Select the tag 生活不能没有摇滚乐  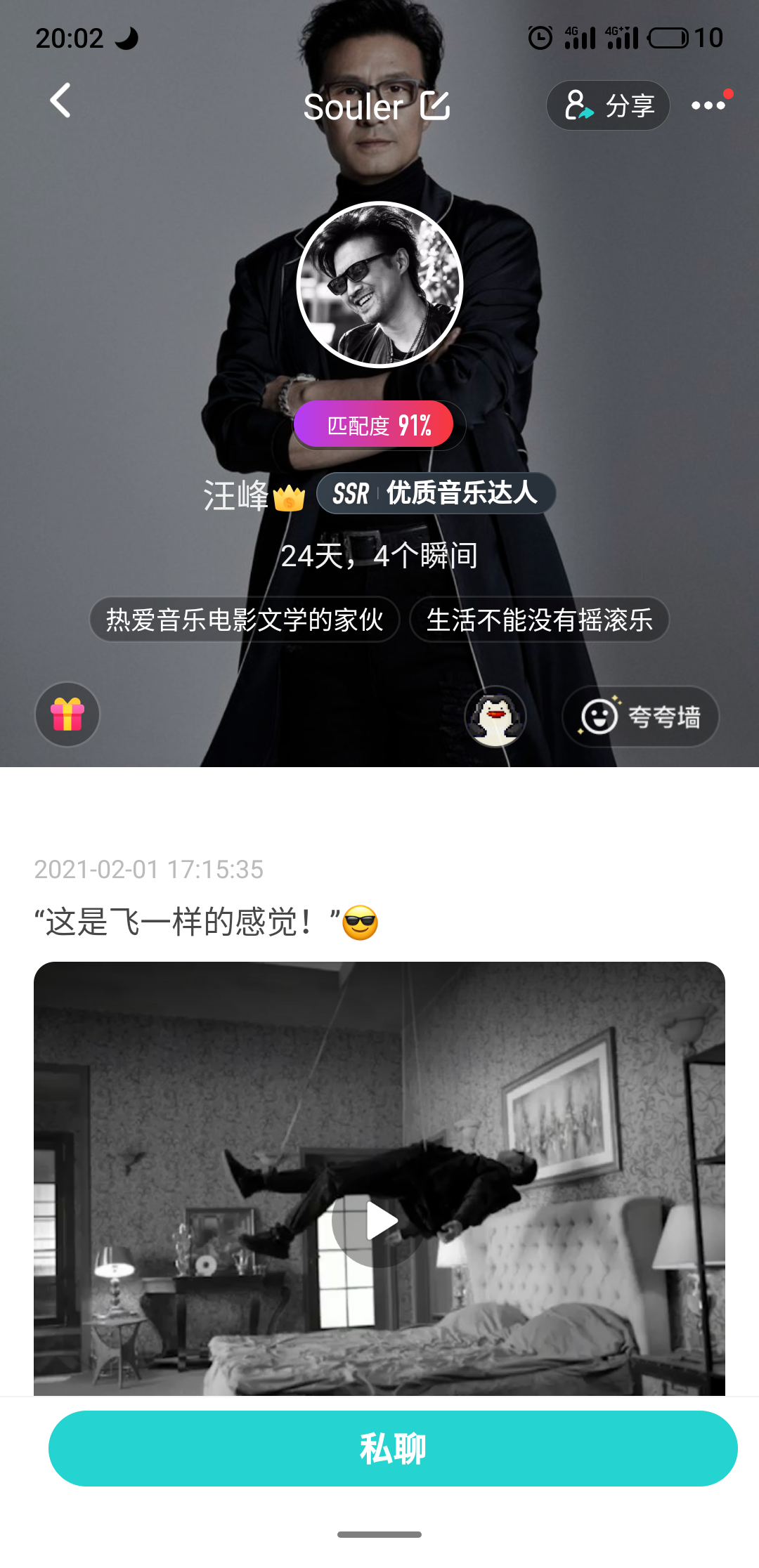pyautogui.click(x=539, y=620)
